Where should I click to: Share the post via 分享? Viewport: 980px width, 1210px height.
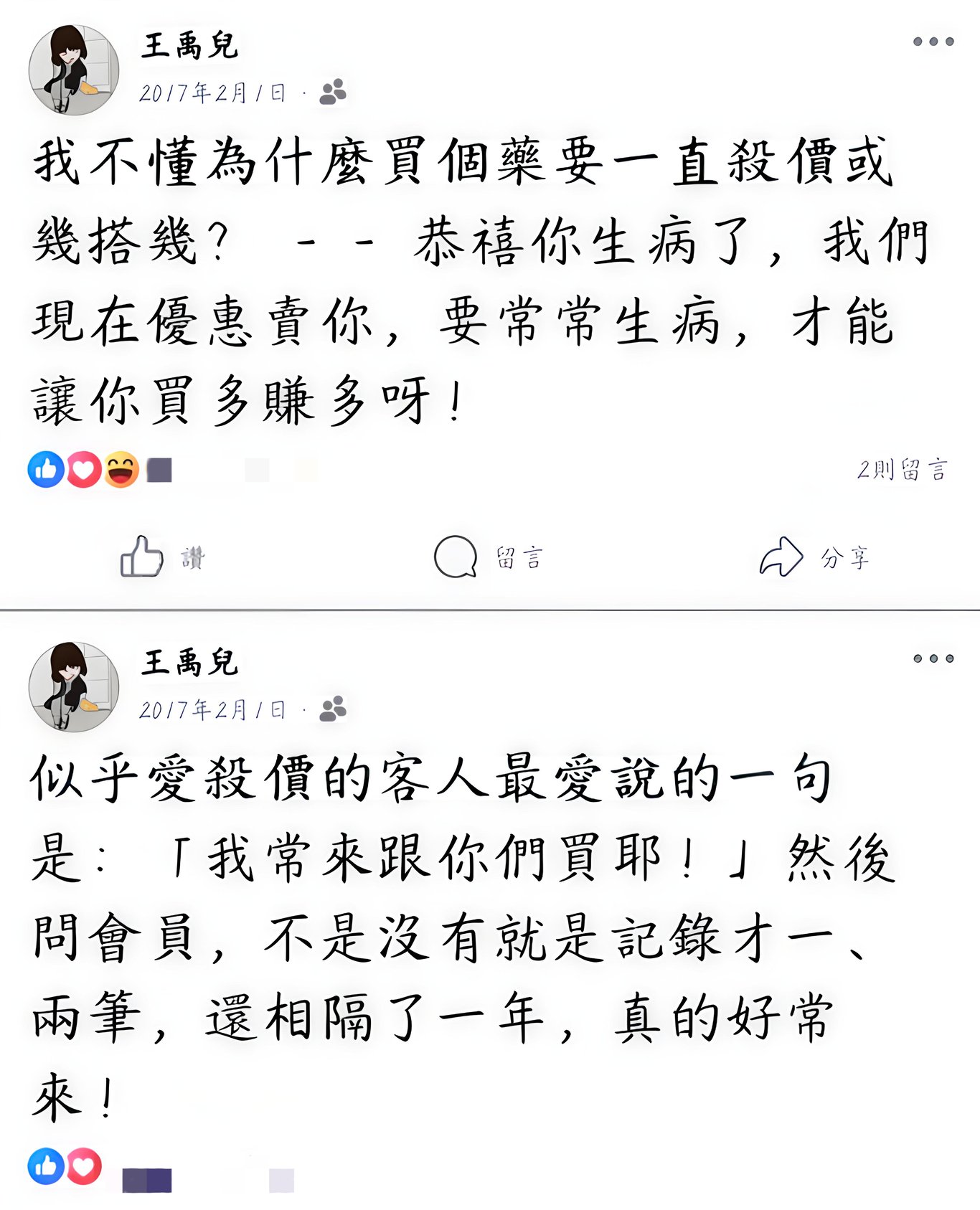point(814,557)
